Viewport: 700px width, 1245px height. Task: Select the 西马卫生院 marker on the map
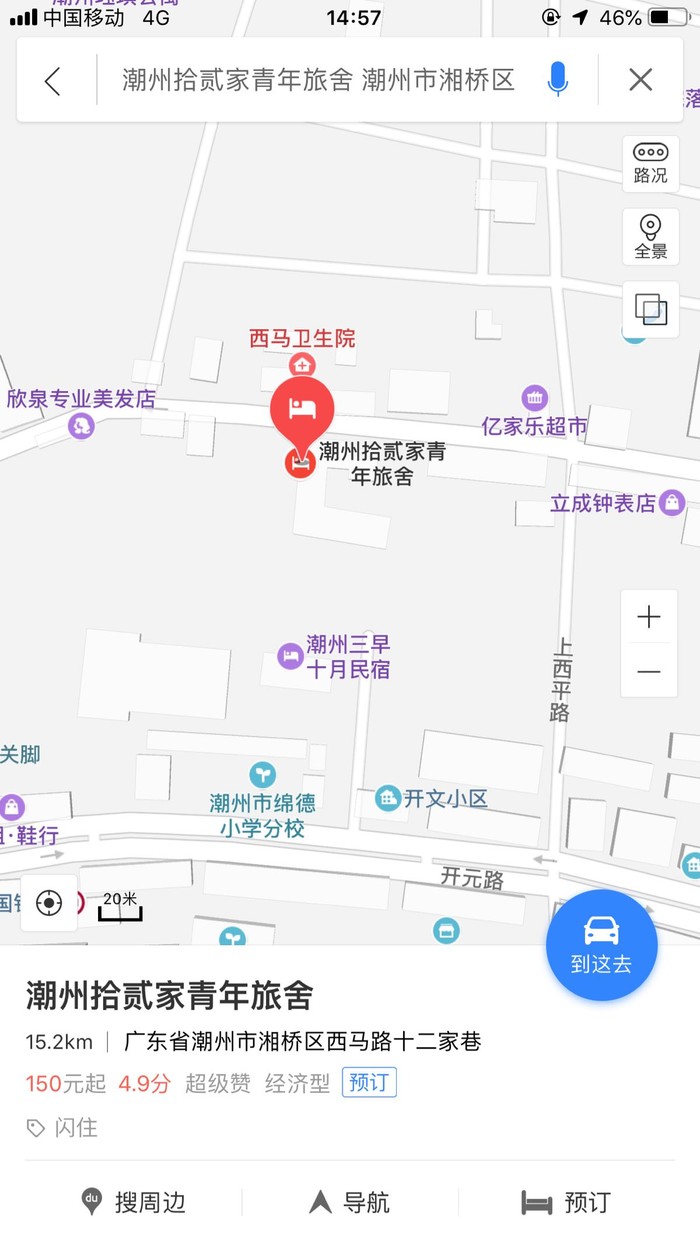coord(301,364)
